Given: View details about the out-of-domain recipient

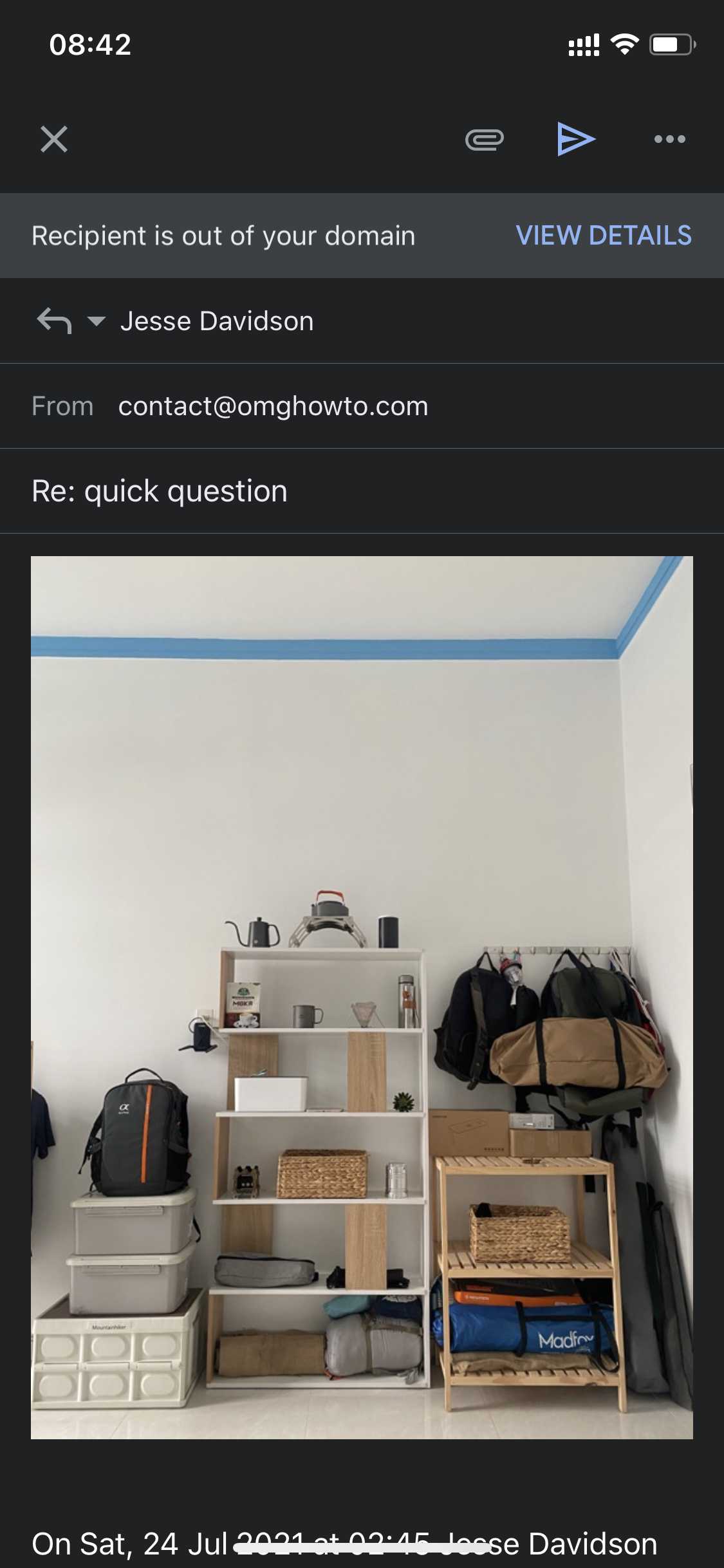Looking at the screenshot, I should coord(604,236).
